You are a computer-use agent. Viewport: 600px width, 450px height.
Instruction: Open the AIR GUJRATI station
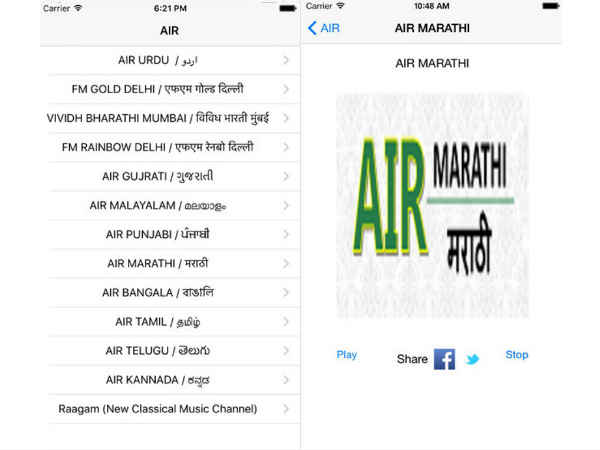tap(170, 176)
